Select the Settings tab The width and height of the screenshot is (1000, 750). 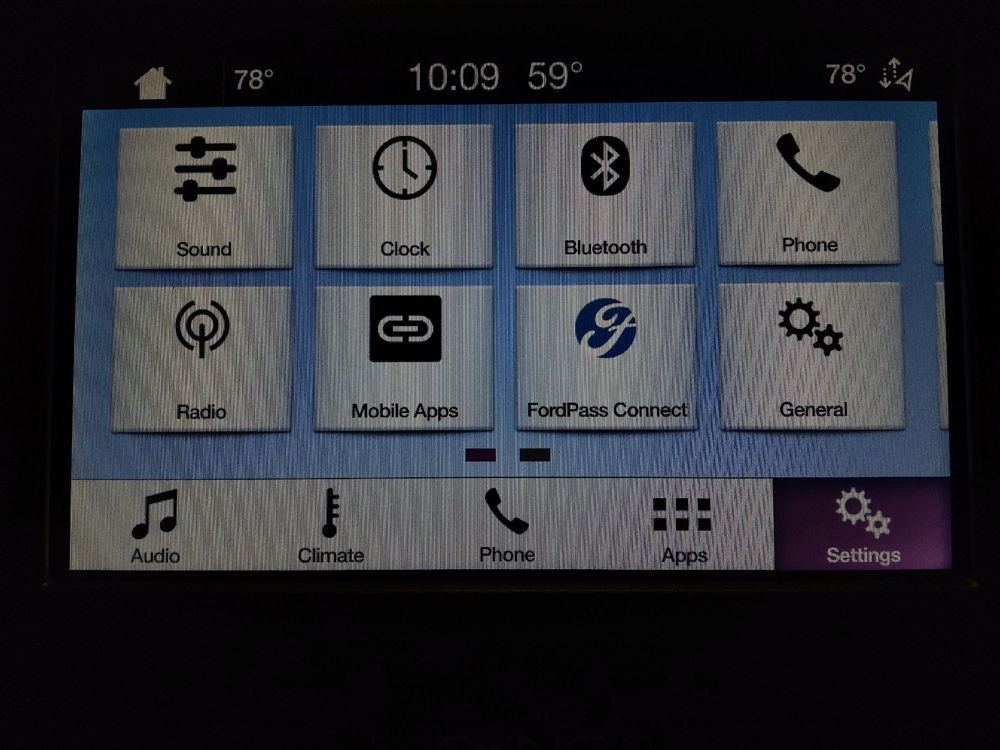click(x=862, y=527)
